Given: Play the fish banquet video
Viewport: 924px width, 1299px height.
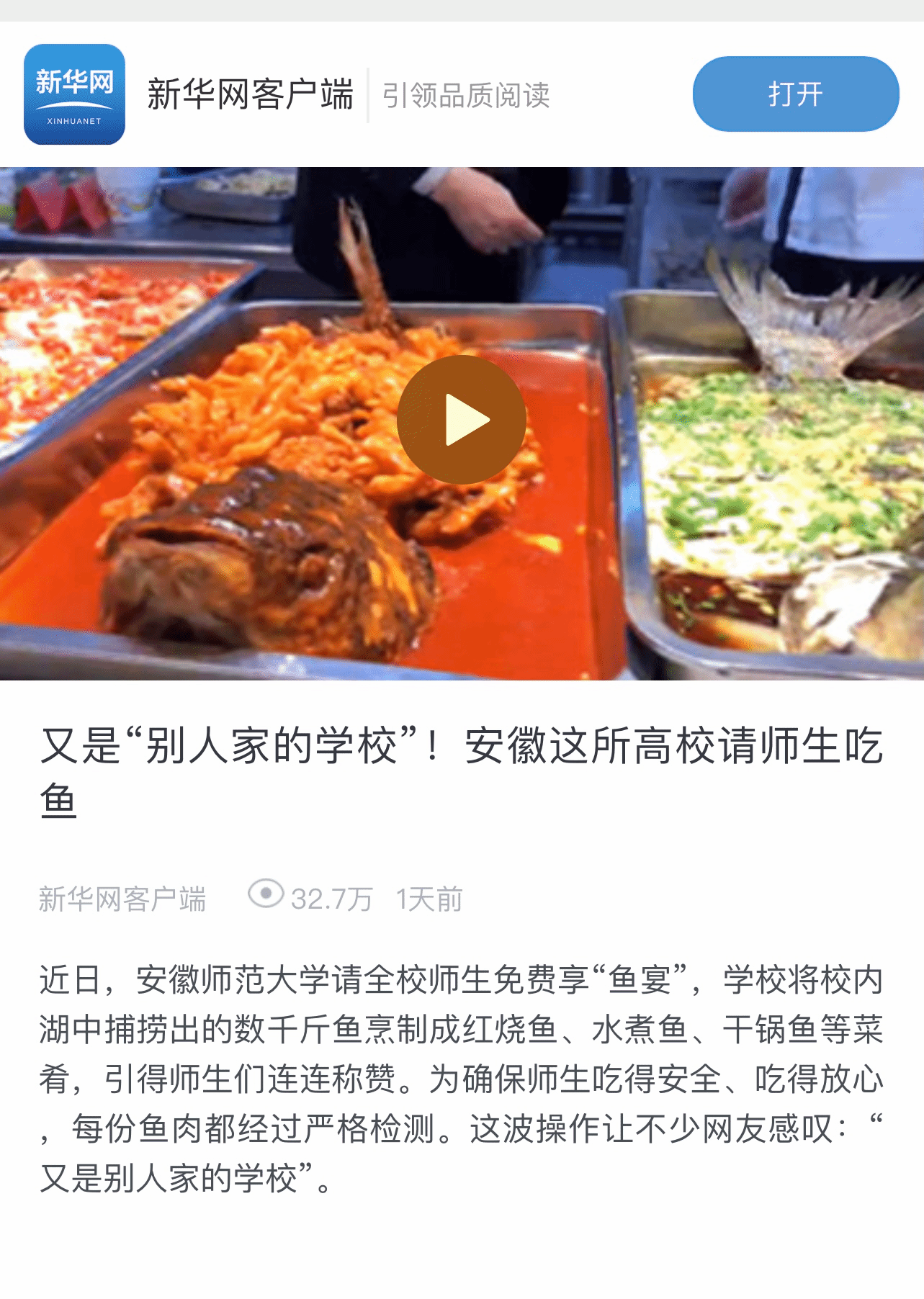Looking at the screenshot, I should click(462, 420).
